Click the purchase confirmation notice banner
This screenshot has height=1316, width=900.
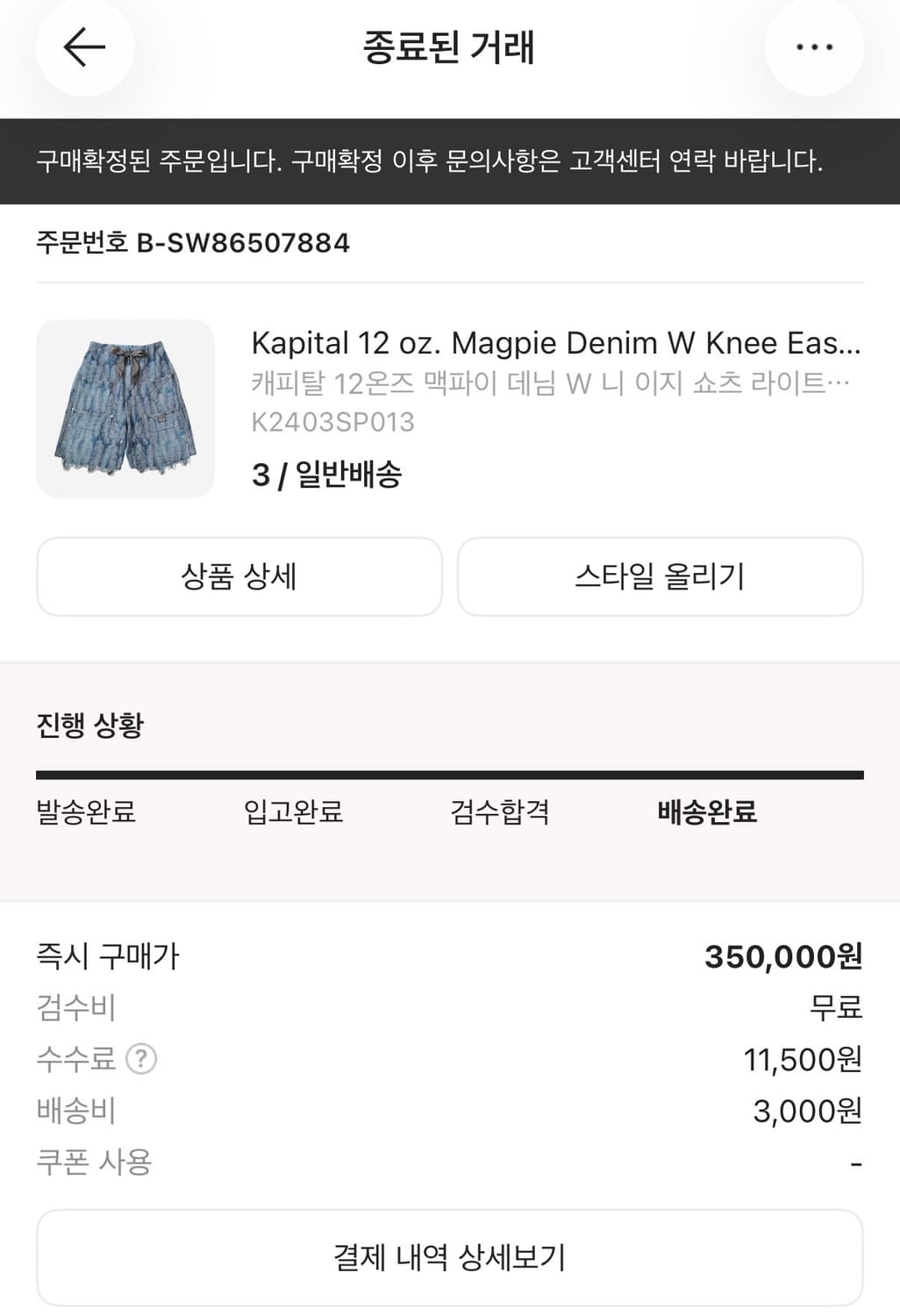tap(449, 161)
